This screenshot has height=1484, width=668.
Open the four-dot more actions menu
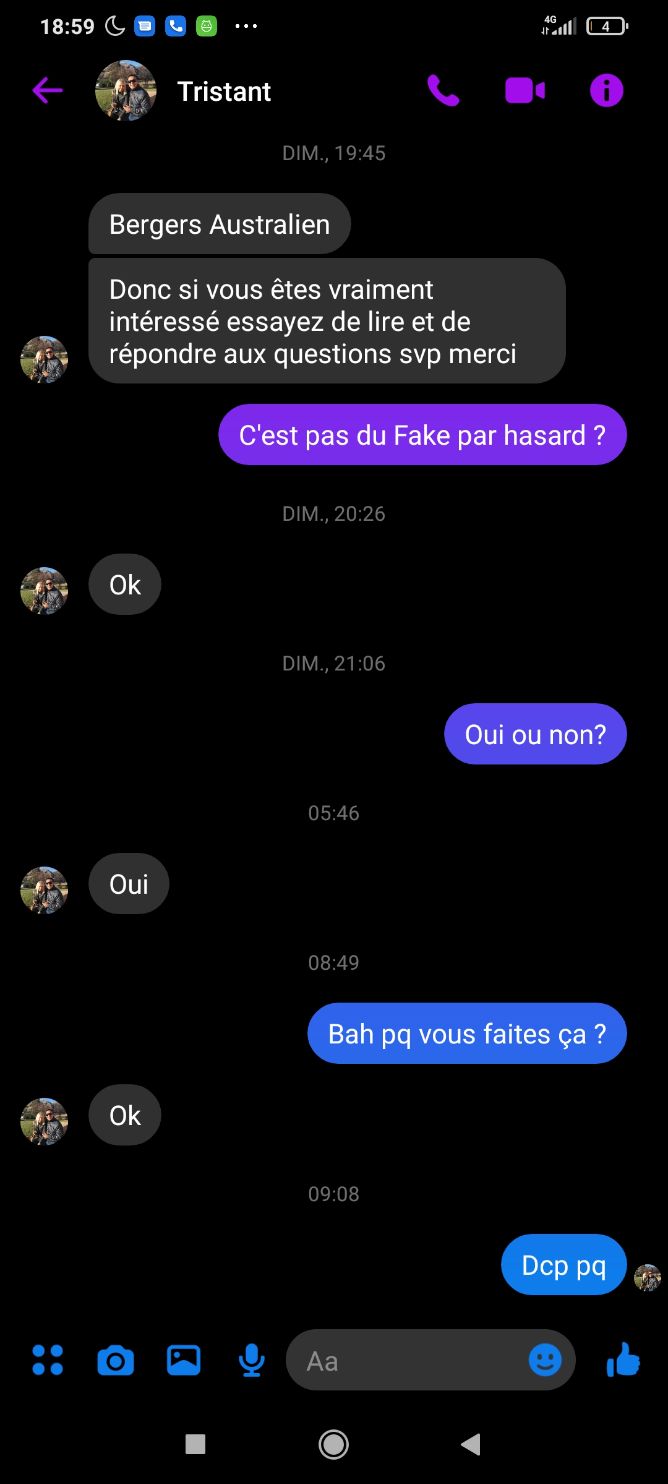[x=47, y=1360]
